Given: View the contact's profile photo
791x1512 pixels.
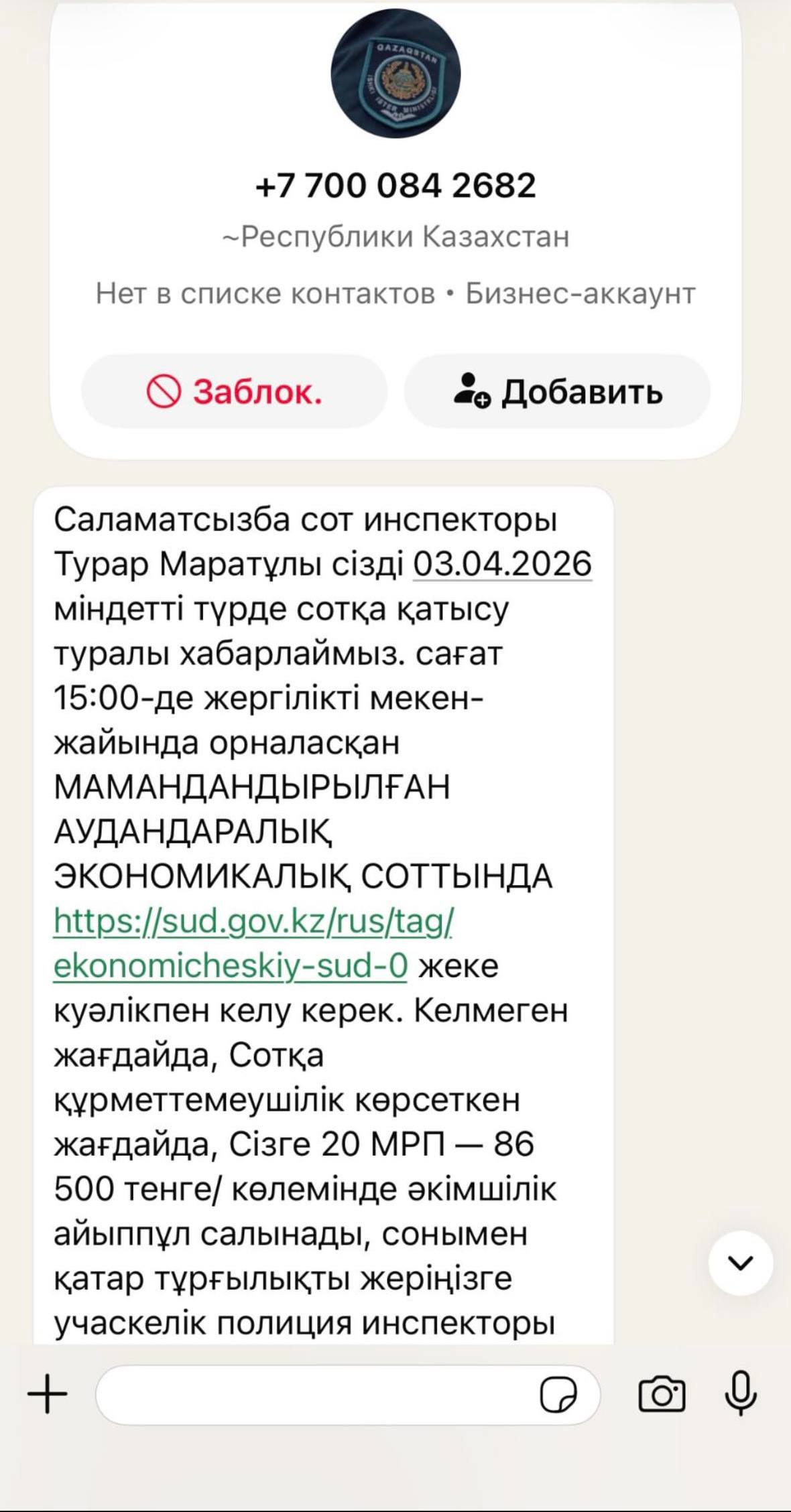Looking at the screenshot, I should 395,73.
